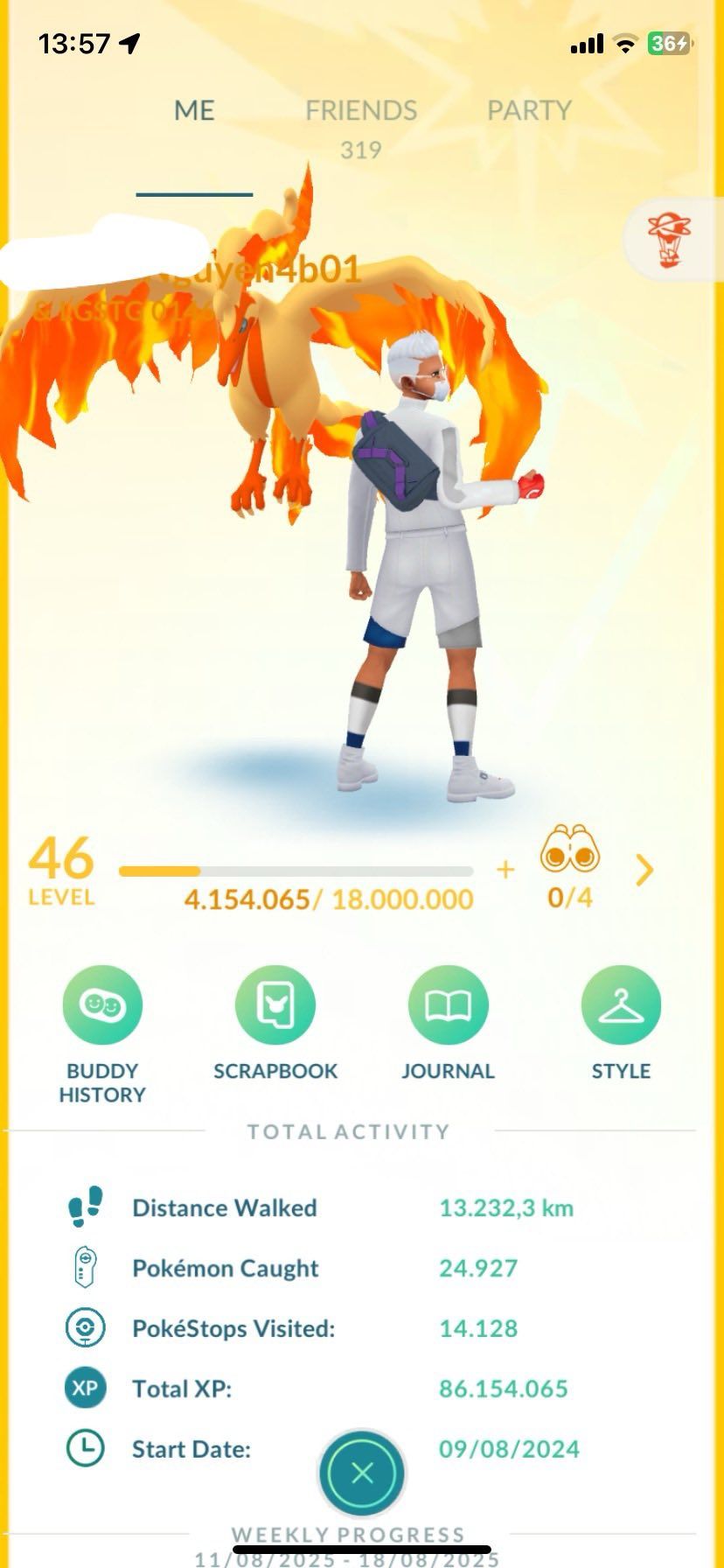
Task: Open the Team Rocket balloon icon
Action: [x=669, y=238]
